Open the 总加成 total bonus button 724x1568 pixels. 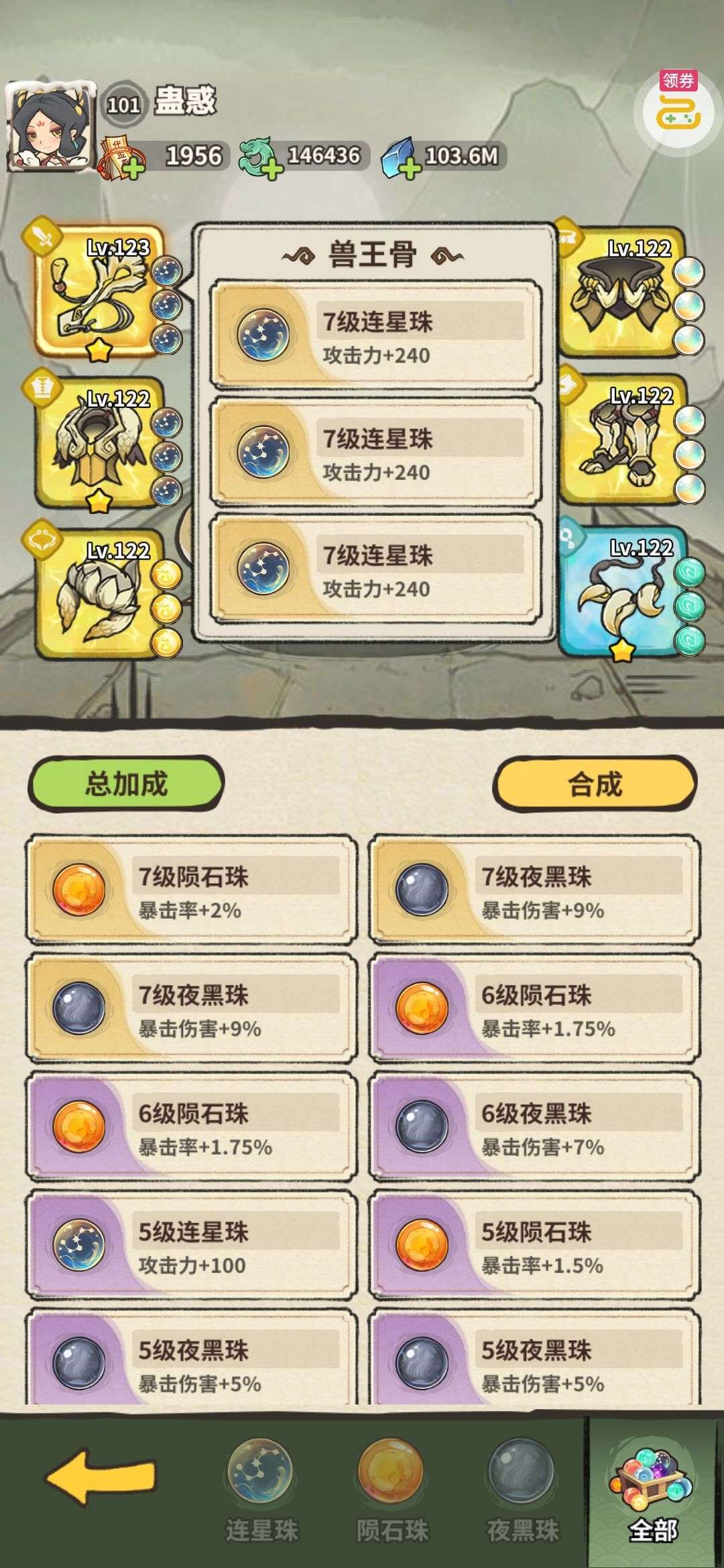pos(126,783)
